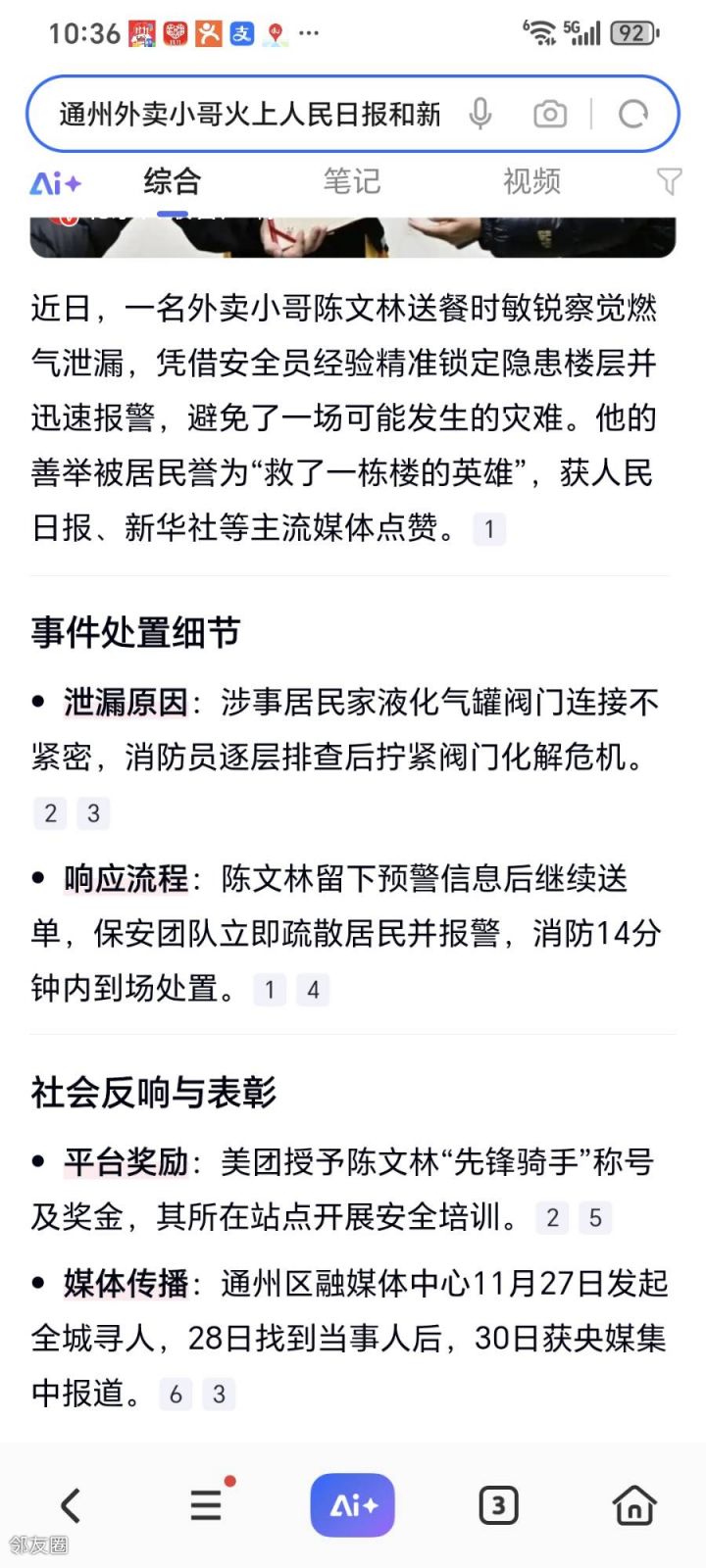Open camera search in the search bar
Viewport: 706px width, 1568px height.
point(549,115)
